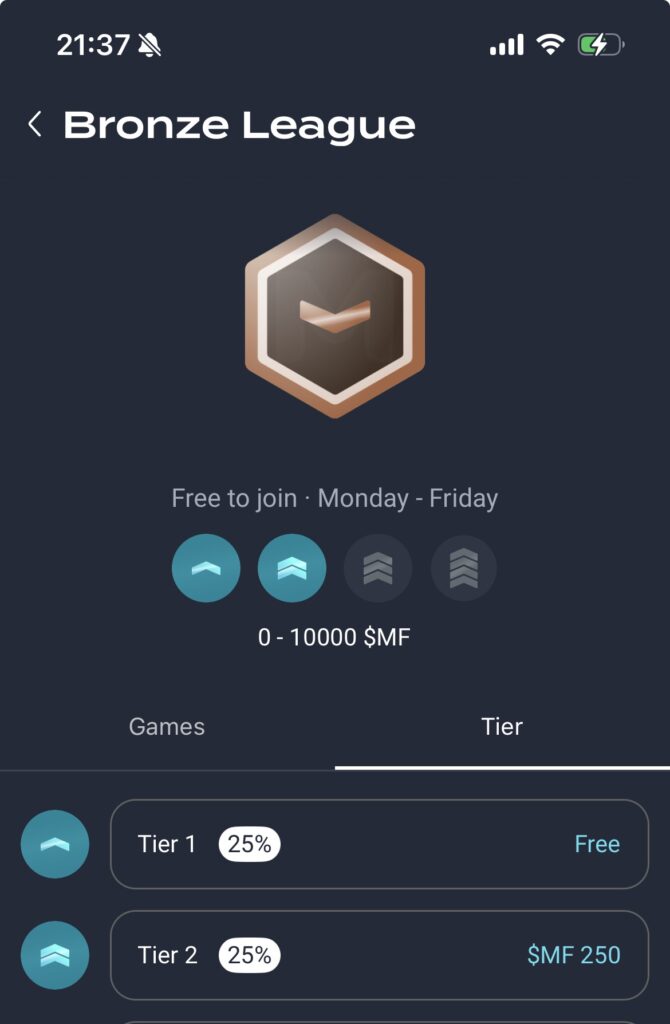Viewport: 670px width, 1024px height.
Task: Go back from Bronze League
Action: [35, 125]
